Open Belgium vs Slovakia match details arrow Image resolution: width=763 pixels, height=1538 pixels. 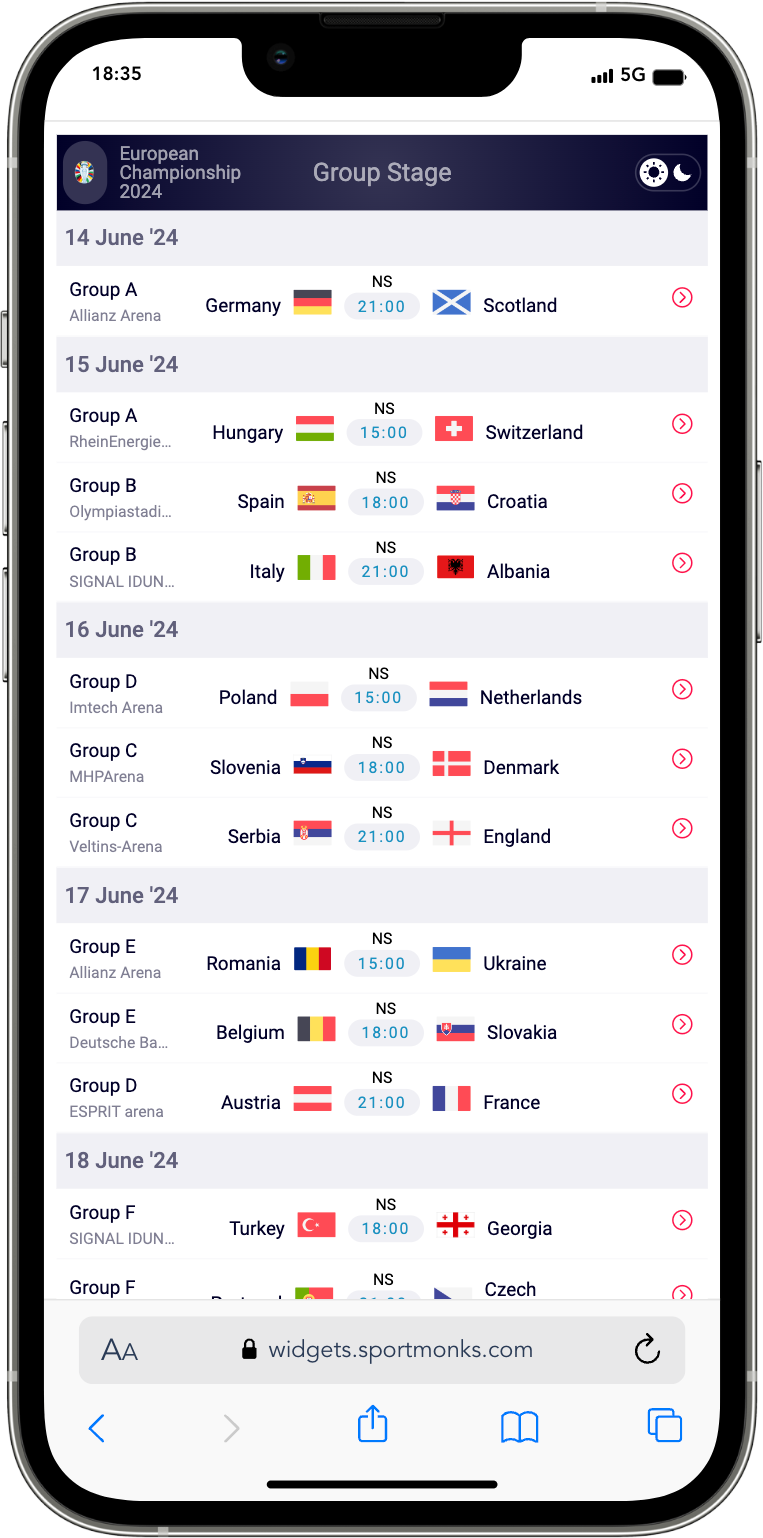[682, 1024]
